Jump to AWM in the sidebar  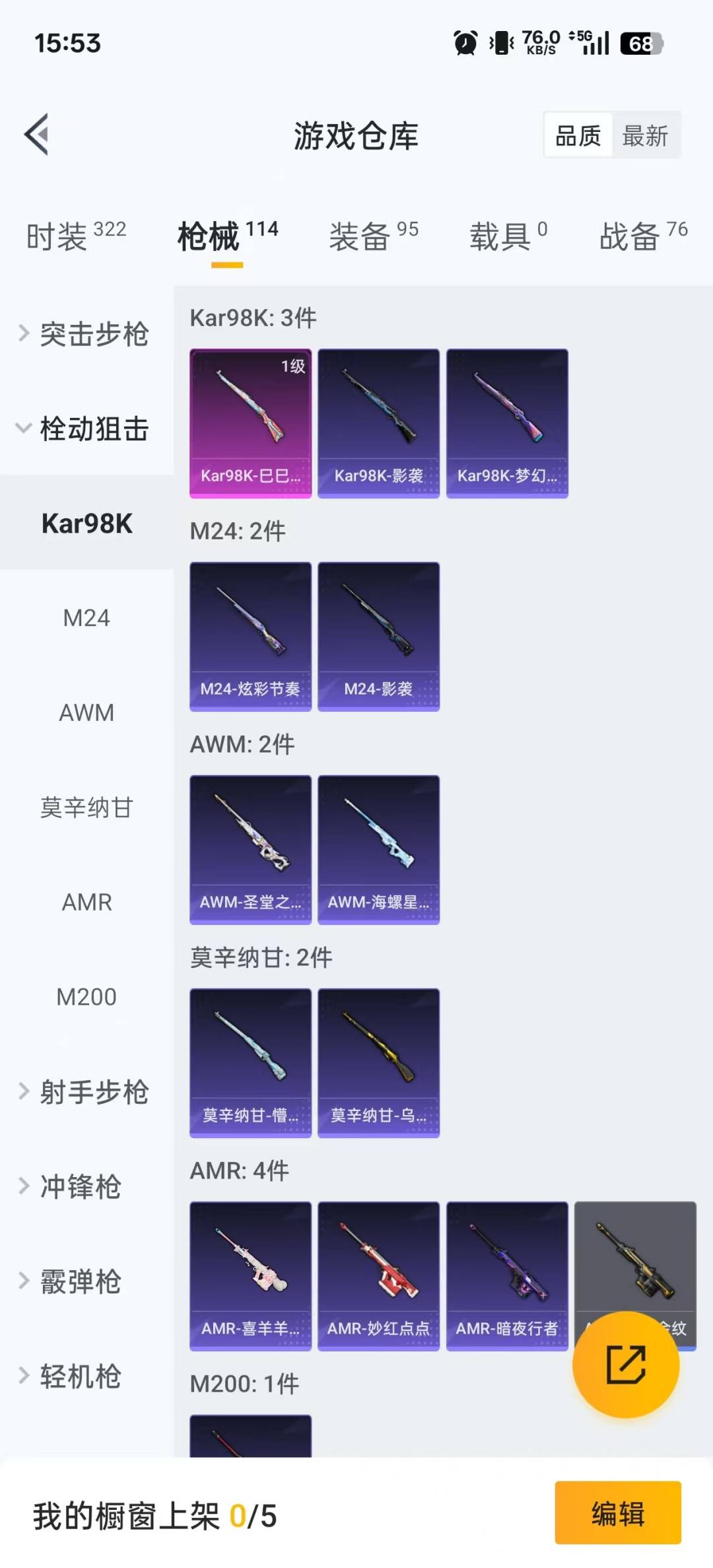point(86,713)
